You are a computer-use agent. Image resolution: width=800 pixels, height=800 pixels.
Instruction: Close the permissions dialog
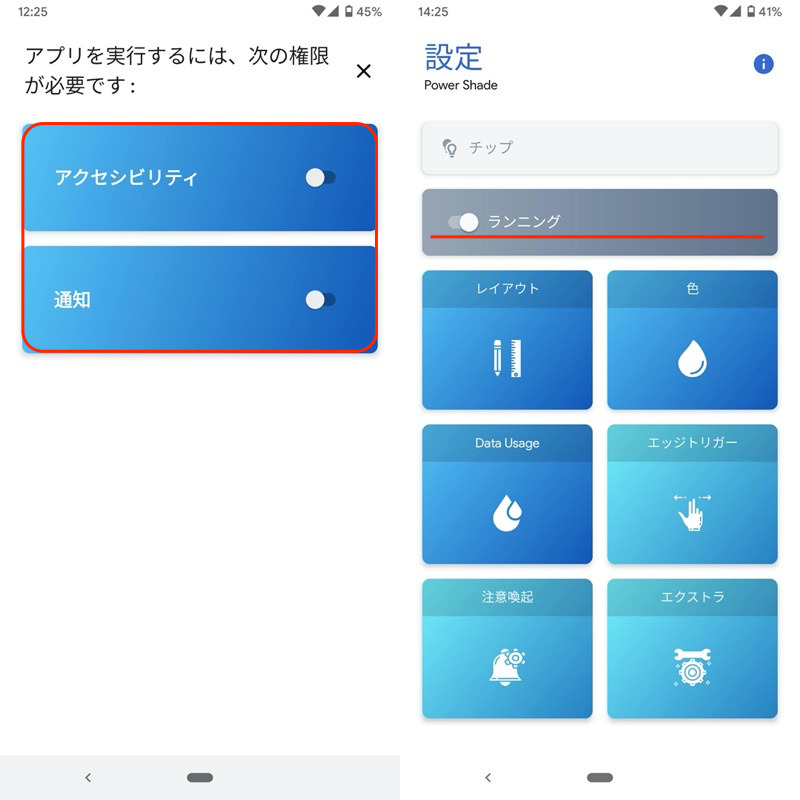364,71
